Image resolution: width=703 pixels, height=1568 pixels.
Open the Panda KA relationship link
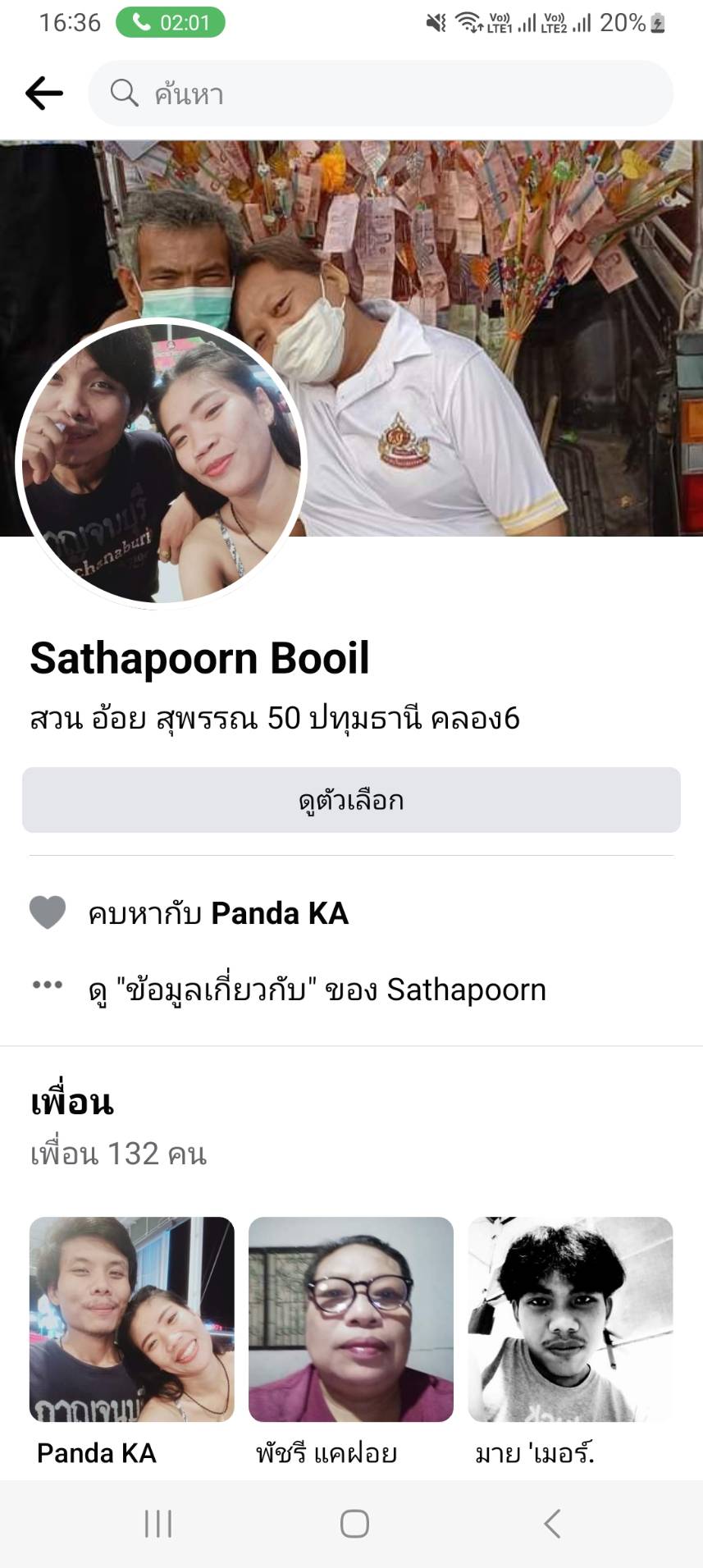[279, 913]
